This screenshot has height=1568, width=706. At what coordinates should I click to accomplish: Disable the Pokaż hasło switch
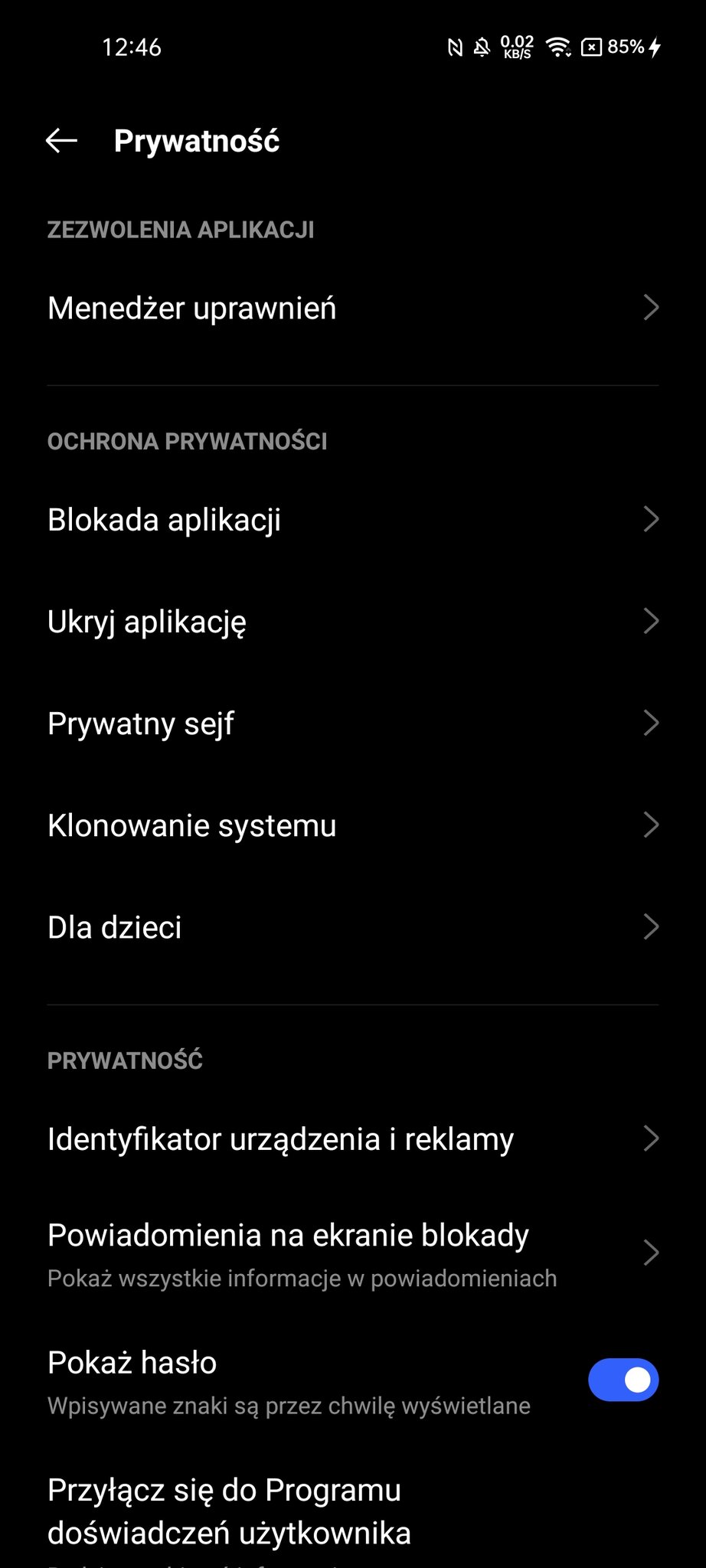pos(623,1380)
